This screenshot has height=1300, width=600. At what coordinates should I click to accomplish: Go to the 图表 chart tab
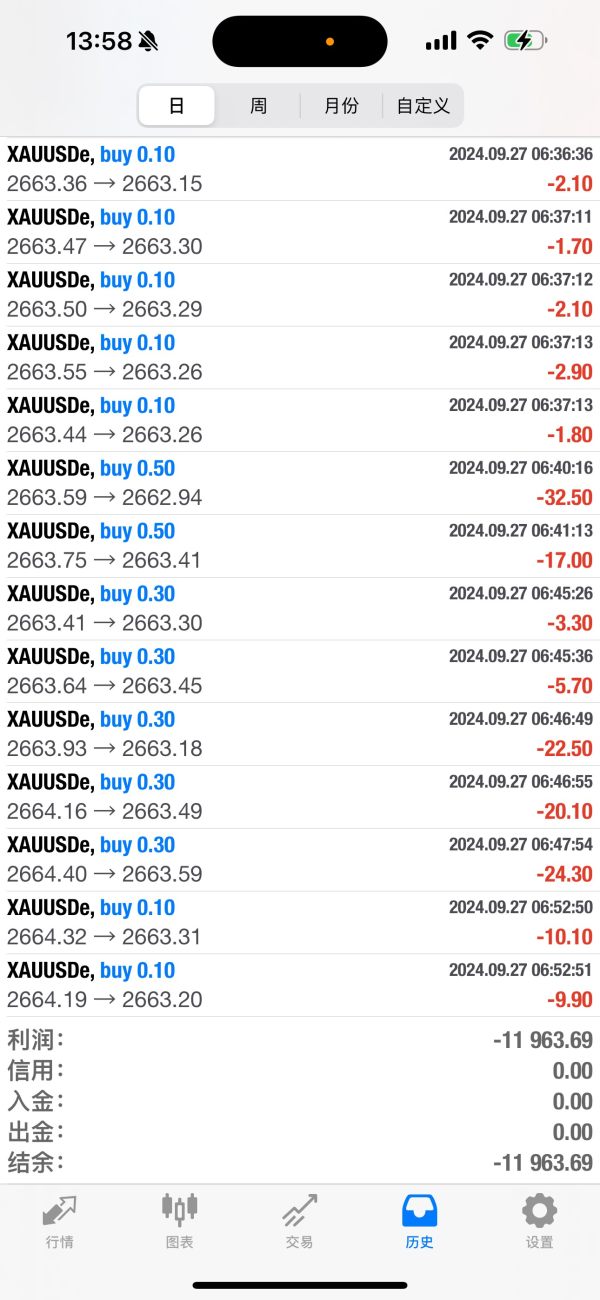180,1222
